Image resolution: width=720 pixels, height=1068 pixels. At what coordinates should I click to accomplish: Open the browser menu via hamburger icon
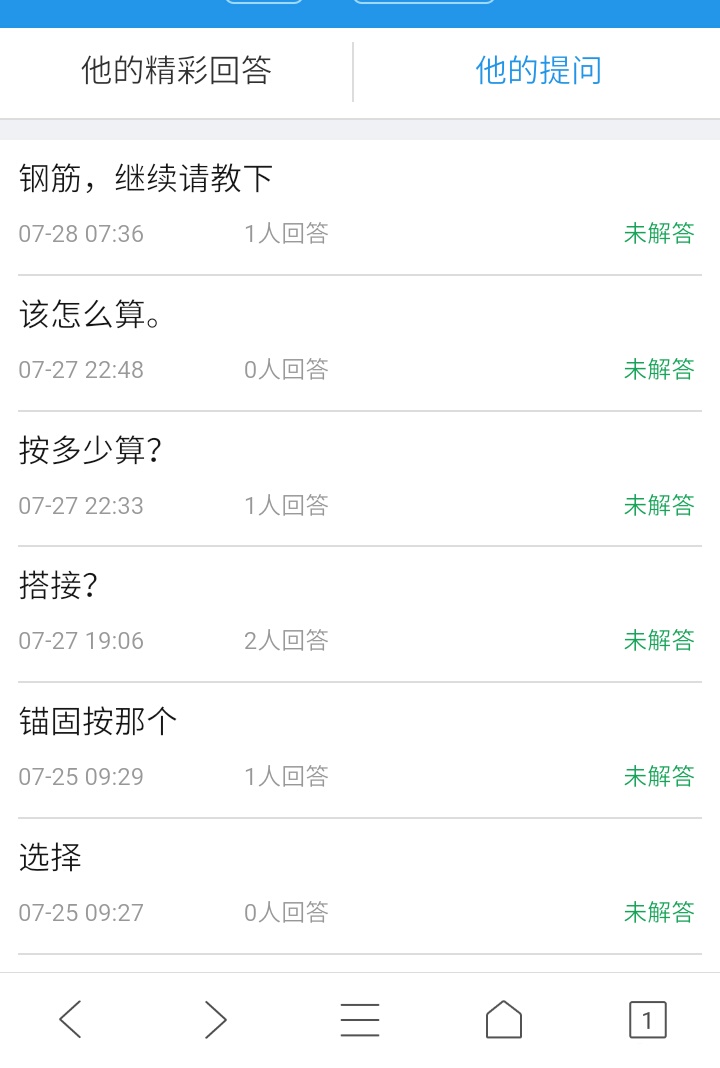[360, 1019]
